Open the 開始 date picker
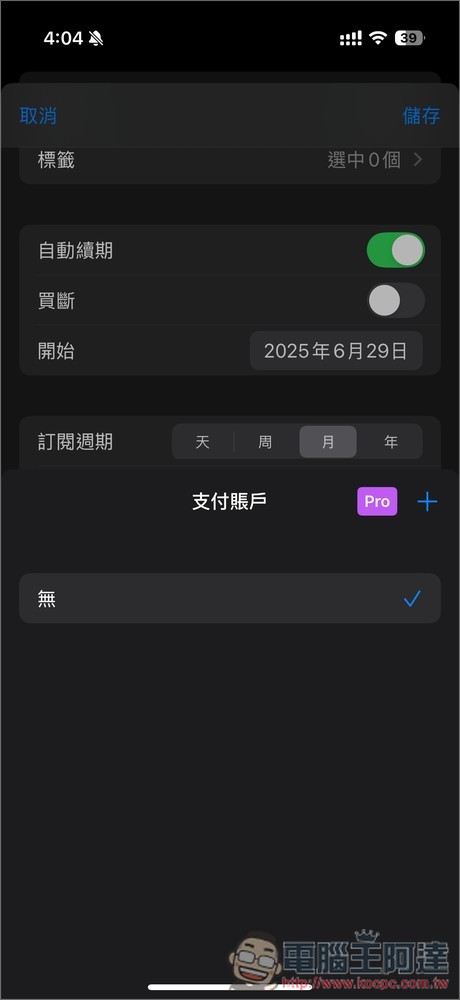This screenshot has width=460, height=1000. [x=336, y=351]
